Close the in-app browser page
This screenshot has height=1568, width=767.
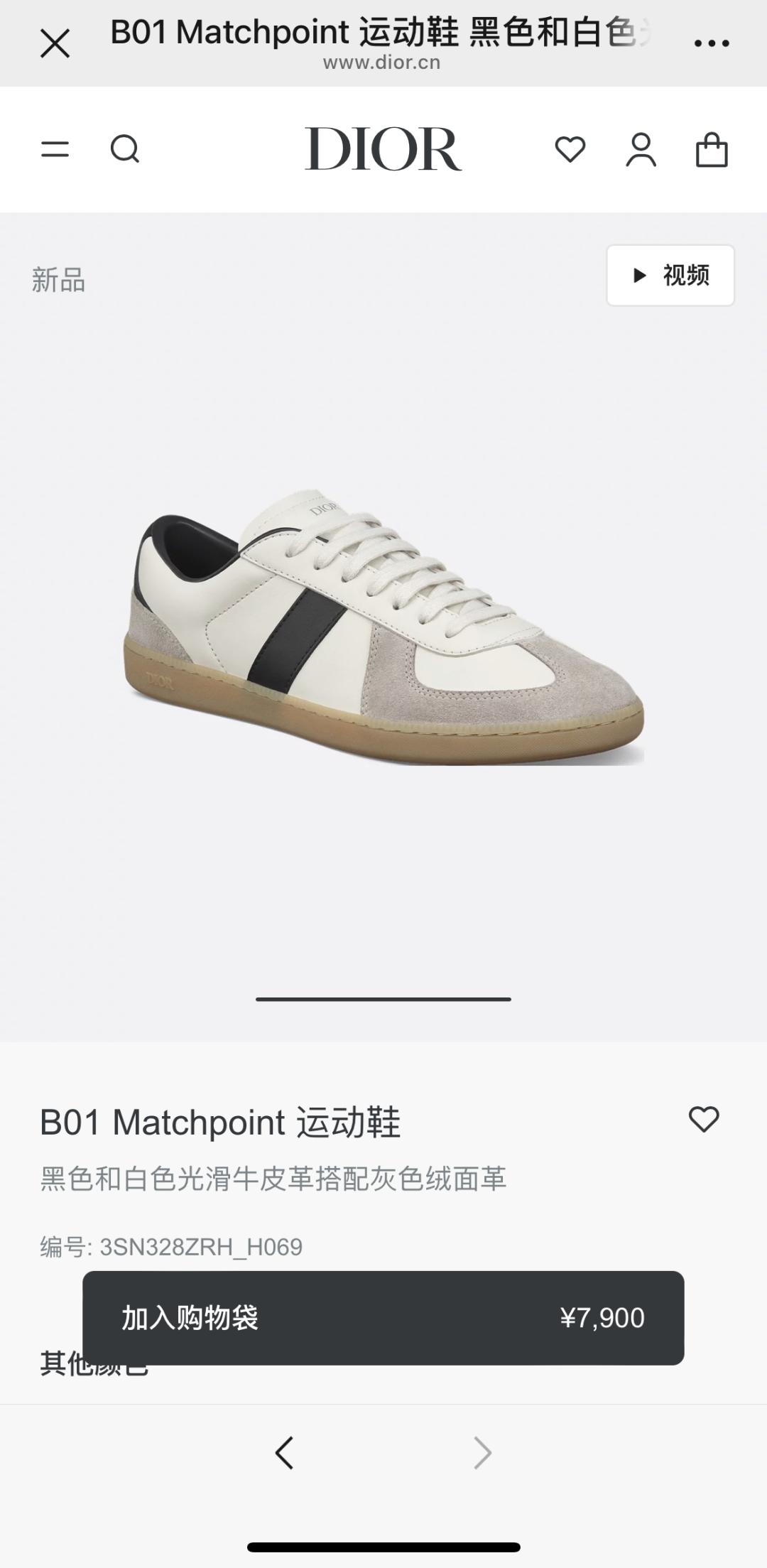click(55, 43)
